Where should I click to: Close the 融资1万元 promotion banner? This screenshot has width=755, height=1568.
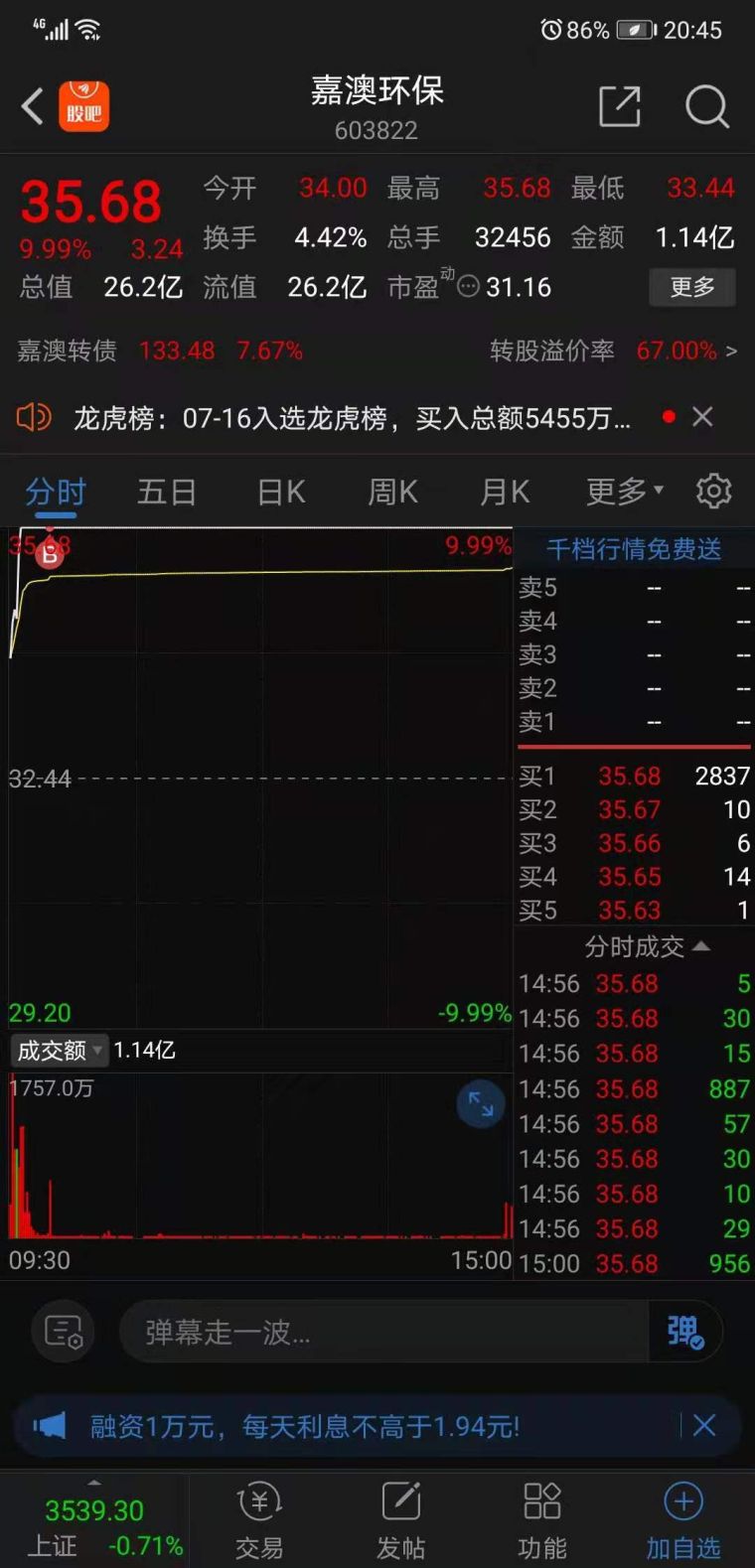pos(704,1426)
